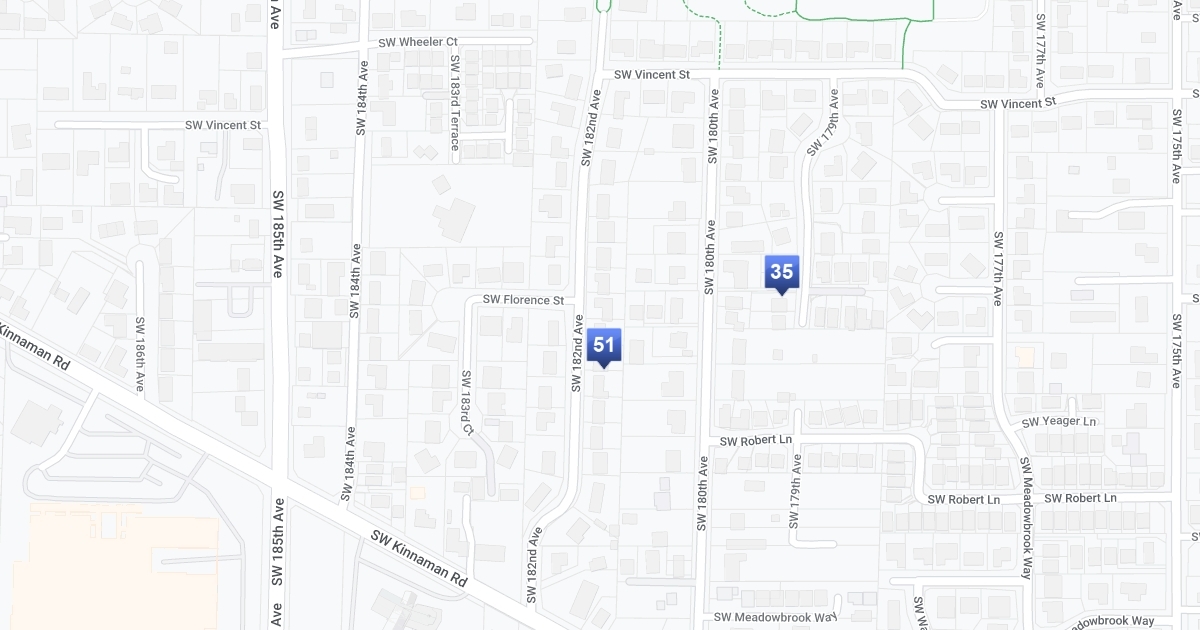This screenshot has height=630, width=1200.
Task: Open the map marker labeled 51
Action: 603,346
